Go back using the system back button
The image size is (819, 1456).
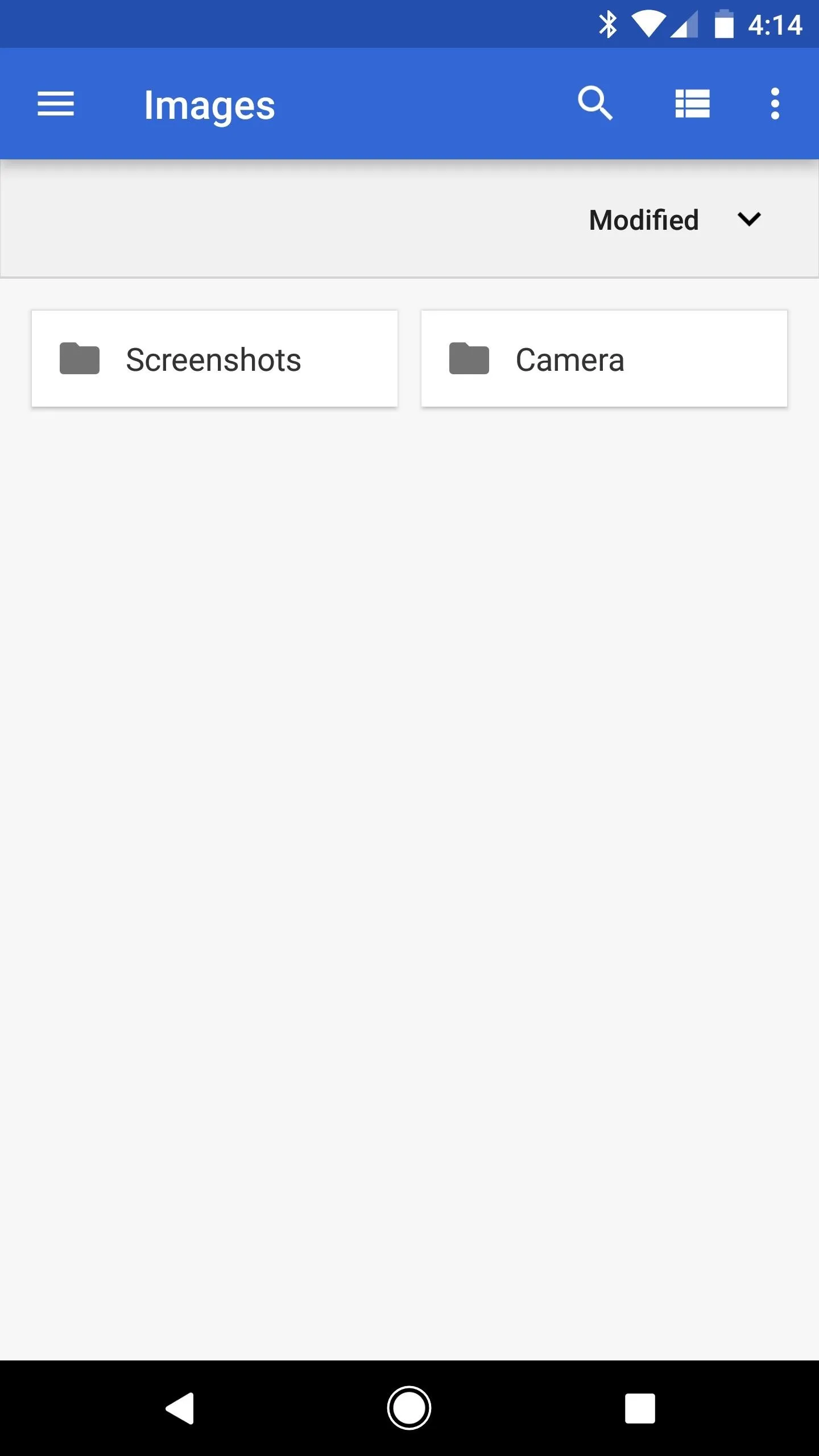point(180,1408)
